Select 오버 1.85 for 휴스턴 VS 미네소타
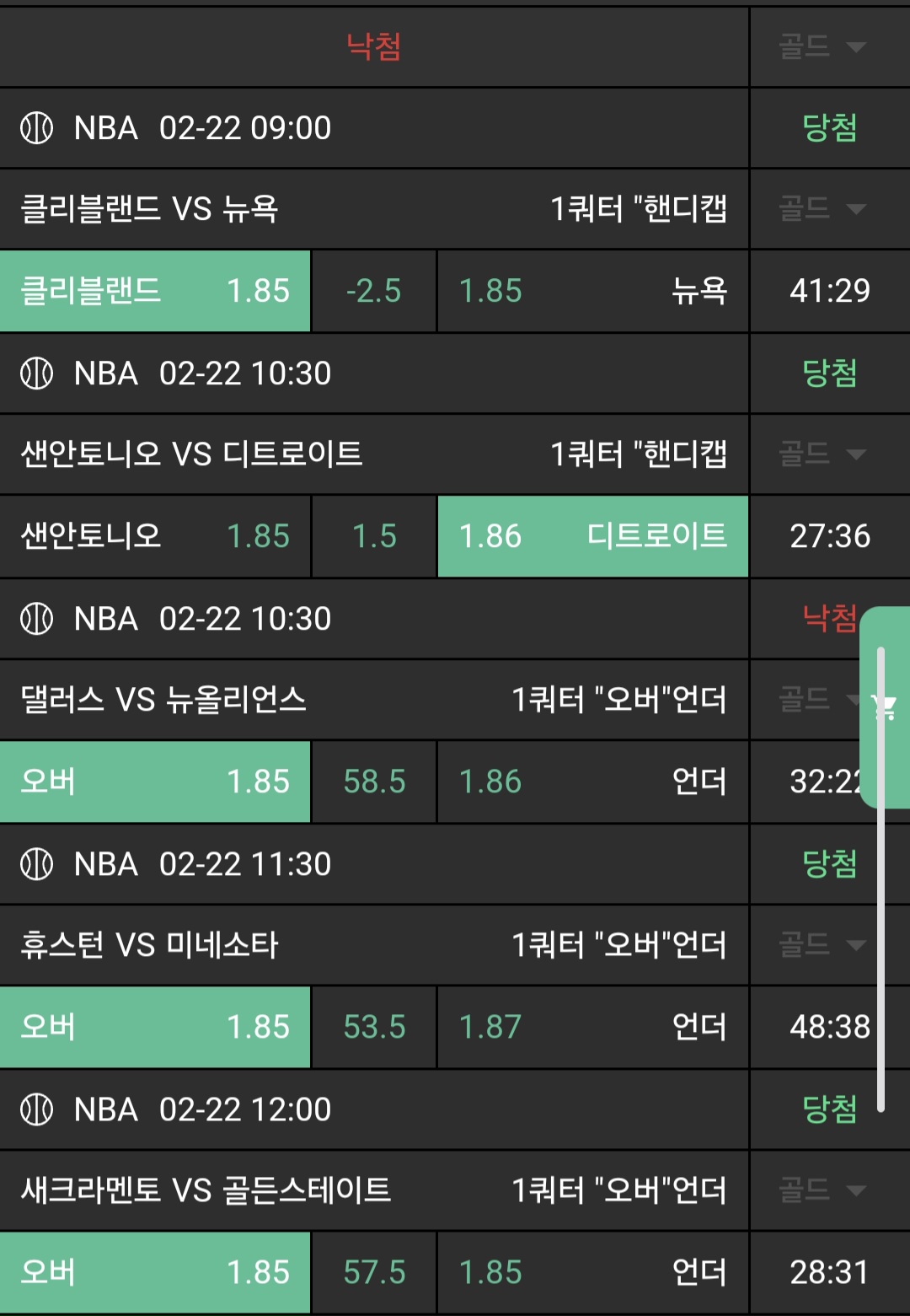Image resolution: width=910 pixels, height=1316 pixels. (155, 1027)
